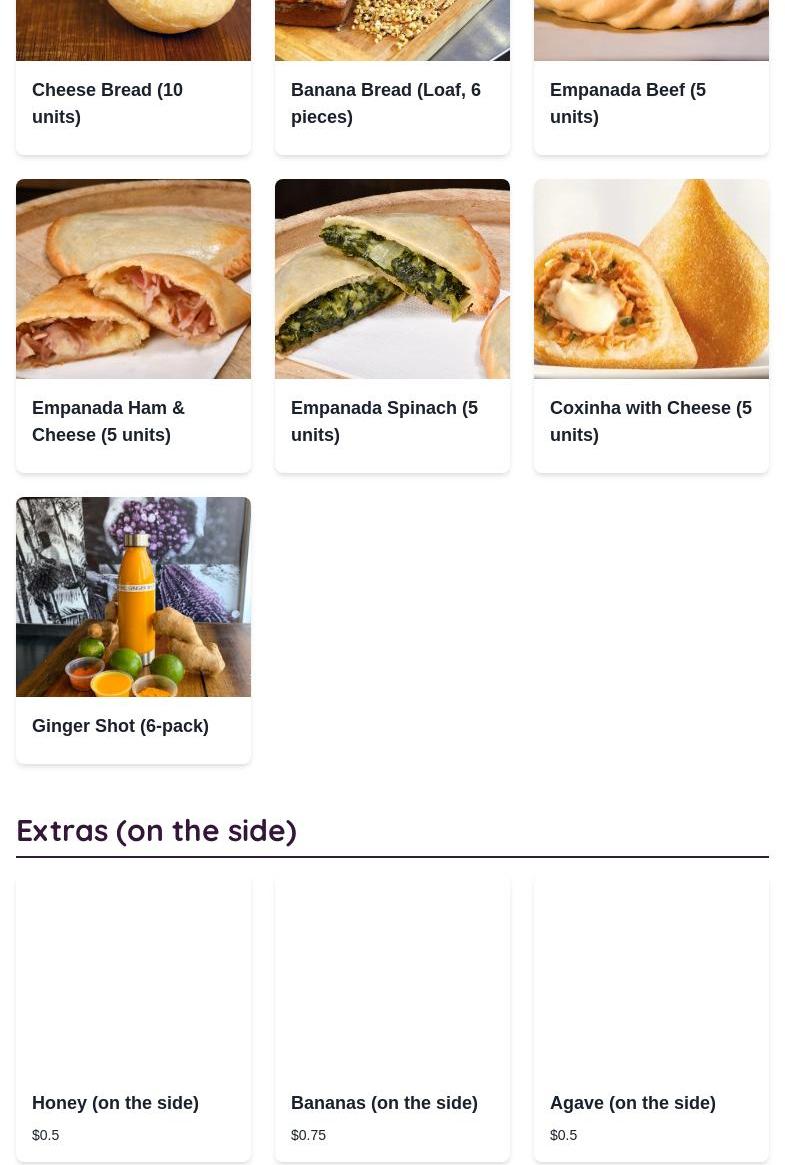Select Bananas (on the side) extra
This screenshot has height=1165, width=785.
(392, 1020)
